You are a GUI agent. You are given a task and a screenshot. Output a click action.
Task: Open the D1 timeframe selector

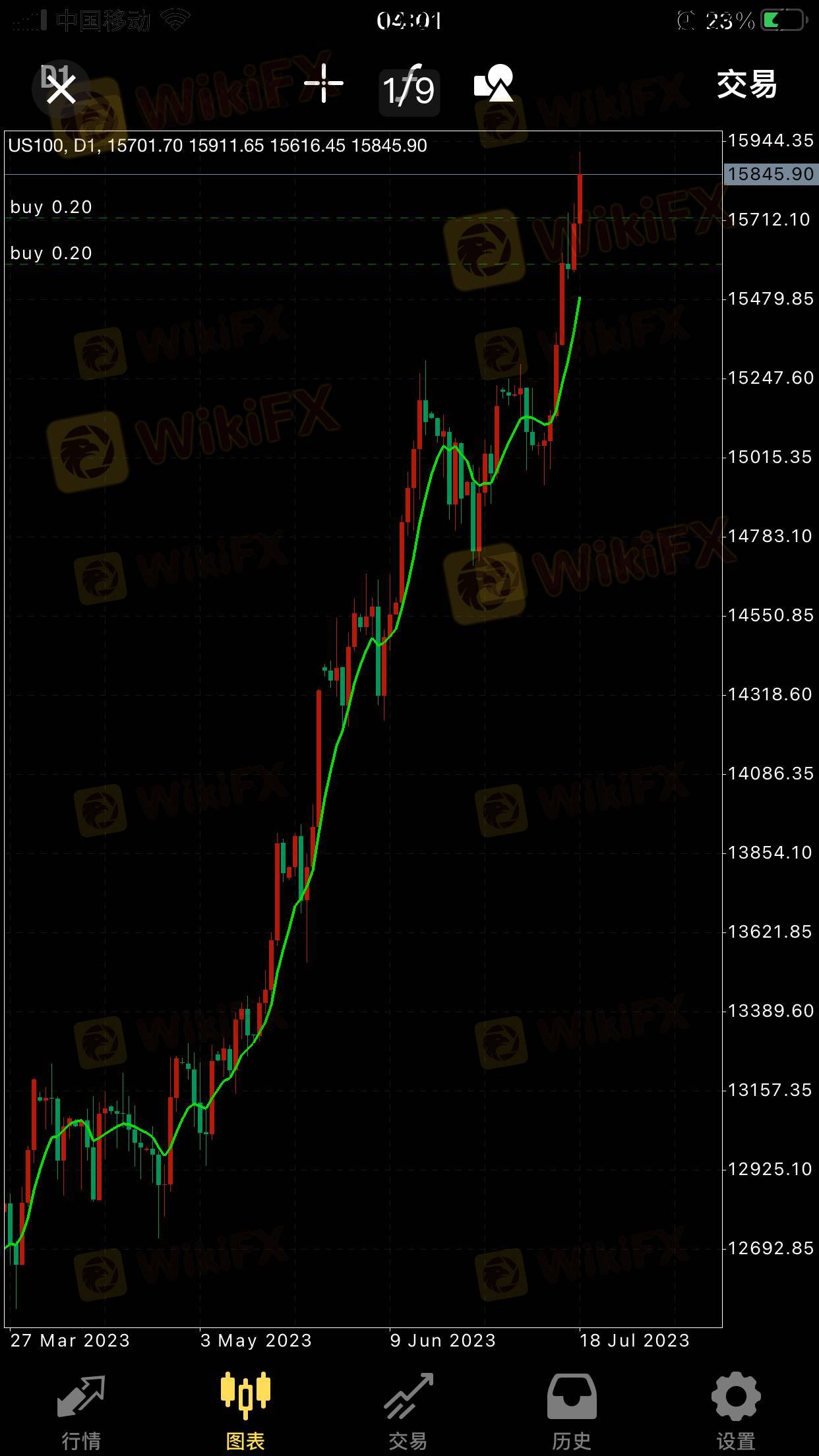point(61,86)
